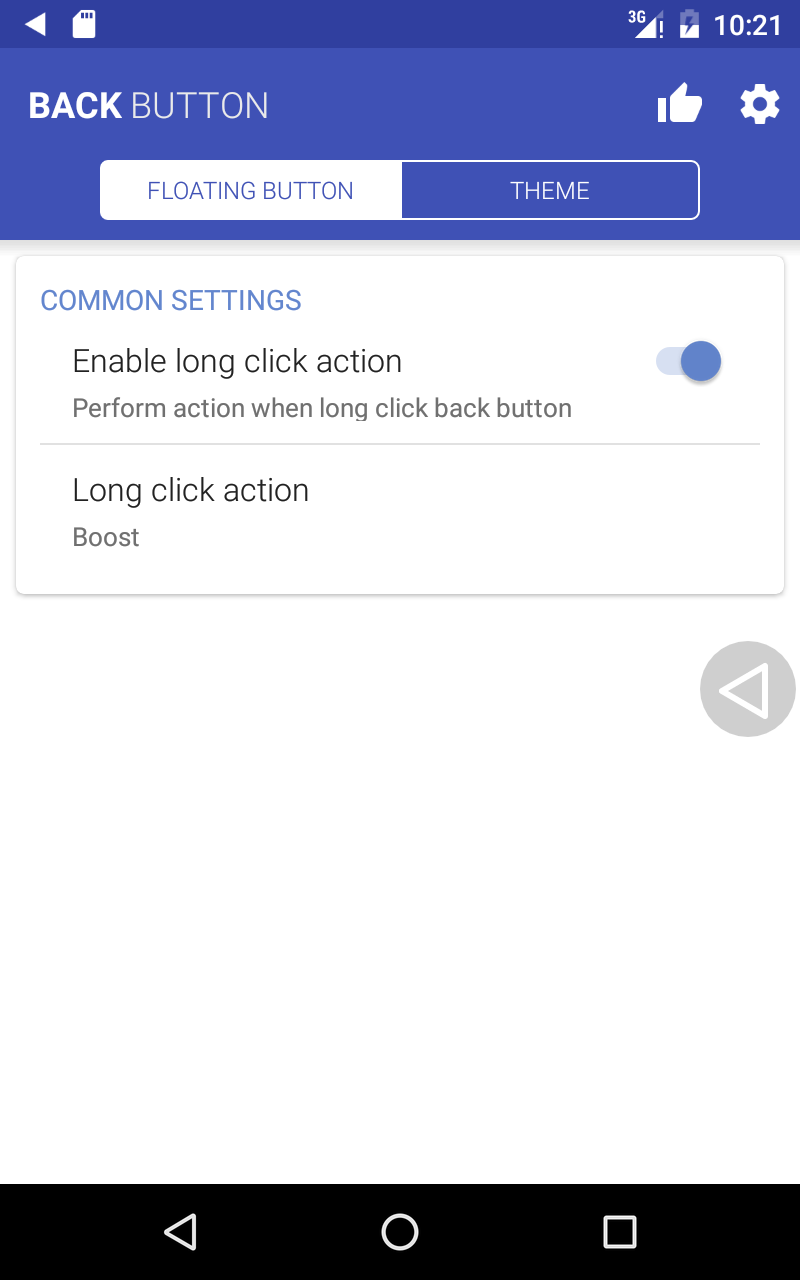Open the settings gear
Image resolution: width=800 pixels, height=1280 pixels.
coord(759,104)
